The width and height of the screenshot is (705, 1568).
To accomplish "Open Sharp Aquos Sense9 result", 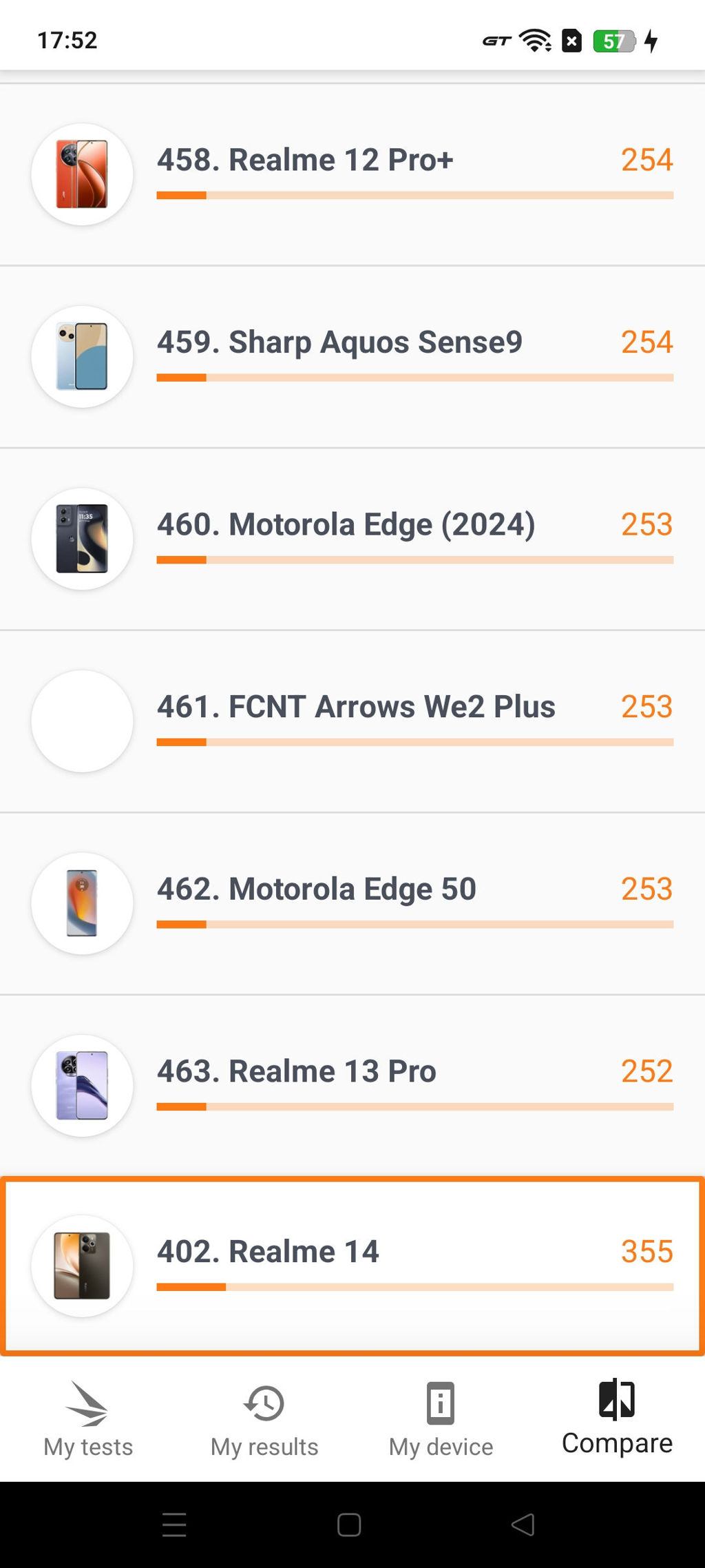I will pos(352,357).
